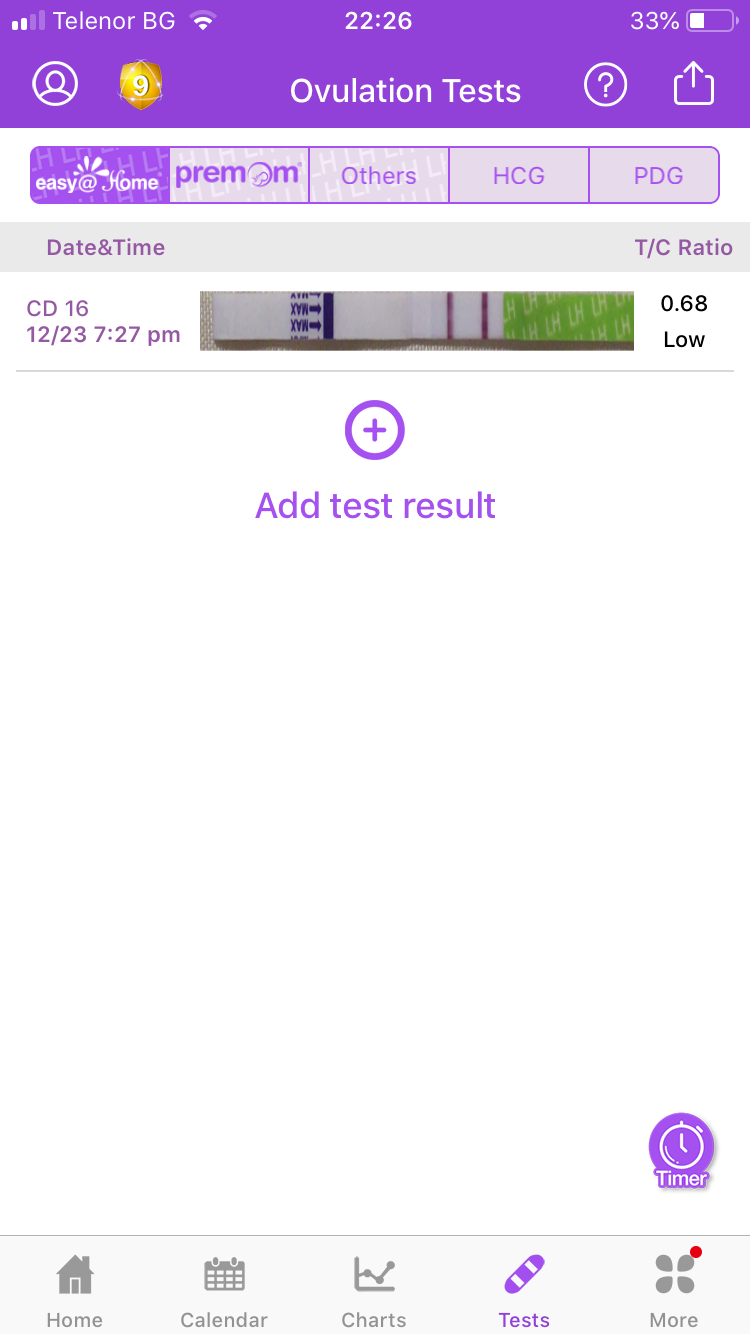Open the floating Timer button
Image resolution: width=750 pixels, height=1334 pixels.
[x=682, y=1149]
